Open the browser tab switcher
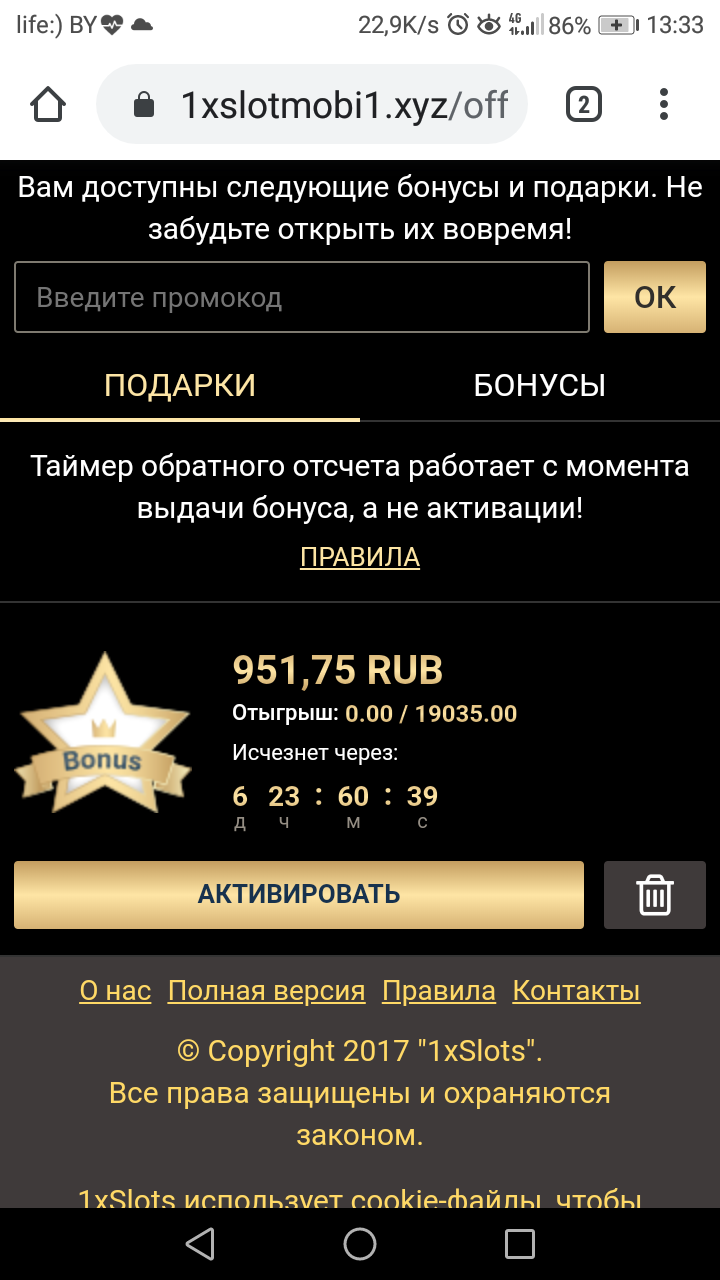This screenshot has height=1280, width=720. click(584, 105)
